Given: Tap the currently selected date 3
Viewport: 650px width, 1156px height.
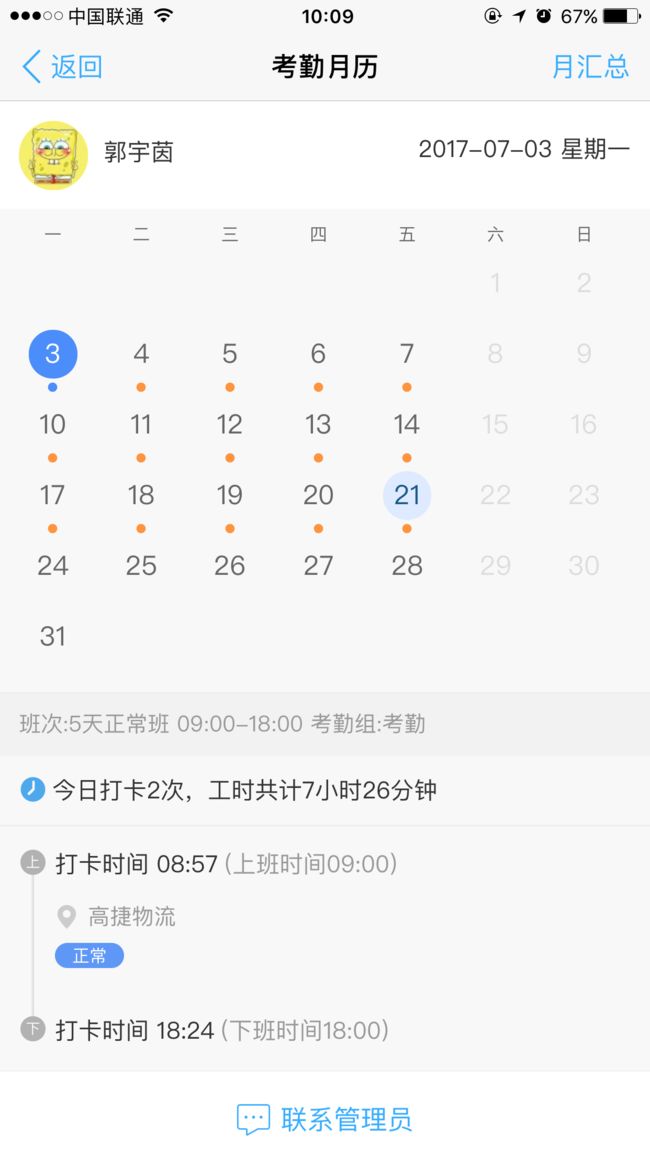Looking at the screenshot, I should [x=52, y=354].
